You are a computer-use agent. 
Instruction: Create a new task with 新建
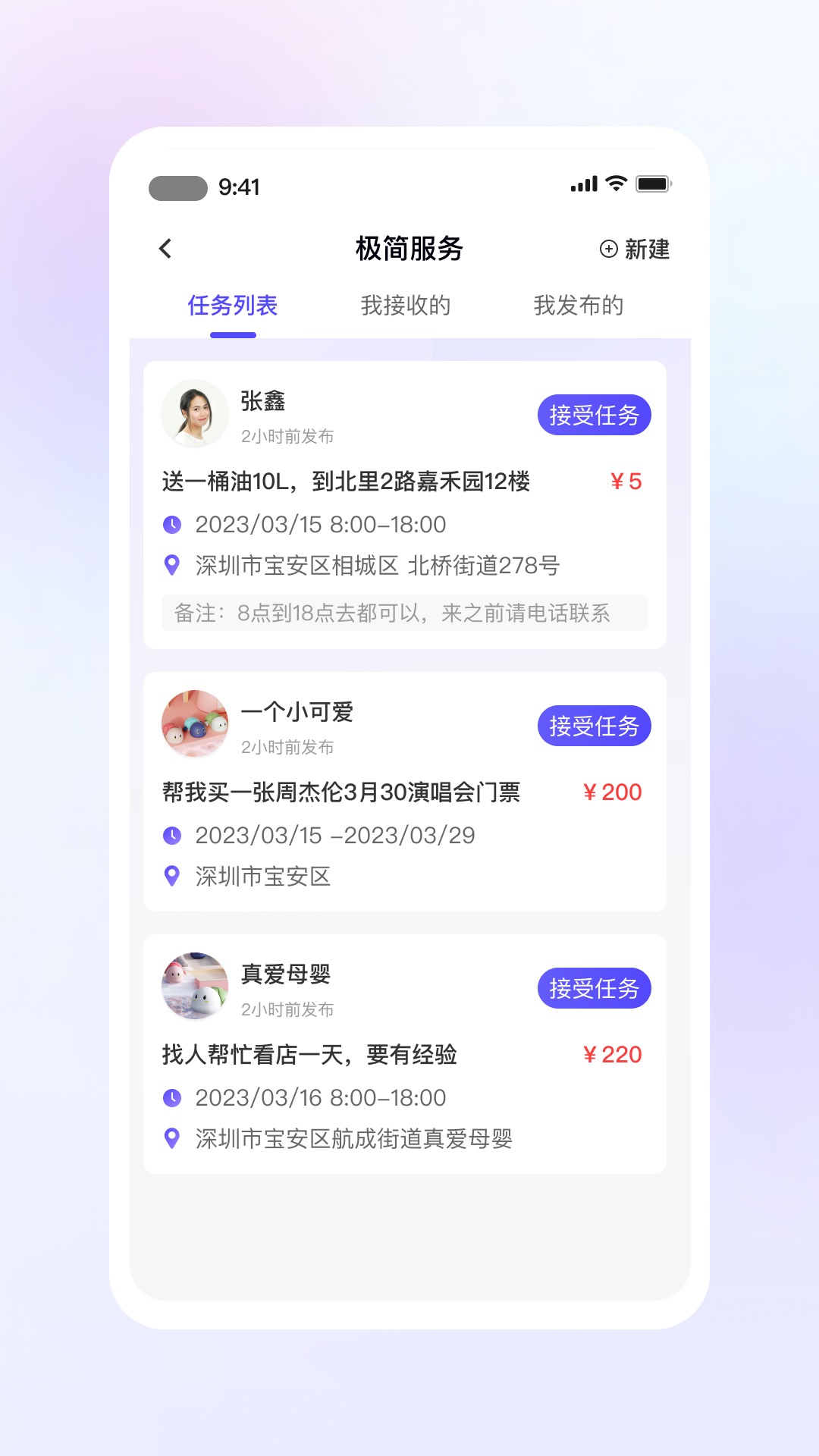tap(635, 249)
